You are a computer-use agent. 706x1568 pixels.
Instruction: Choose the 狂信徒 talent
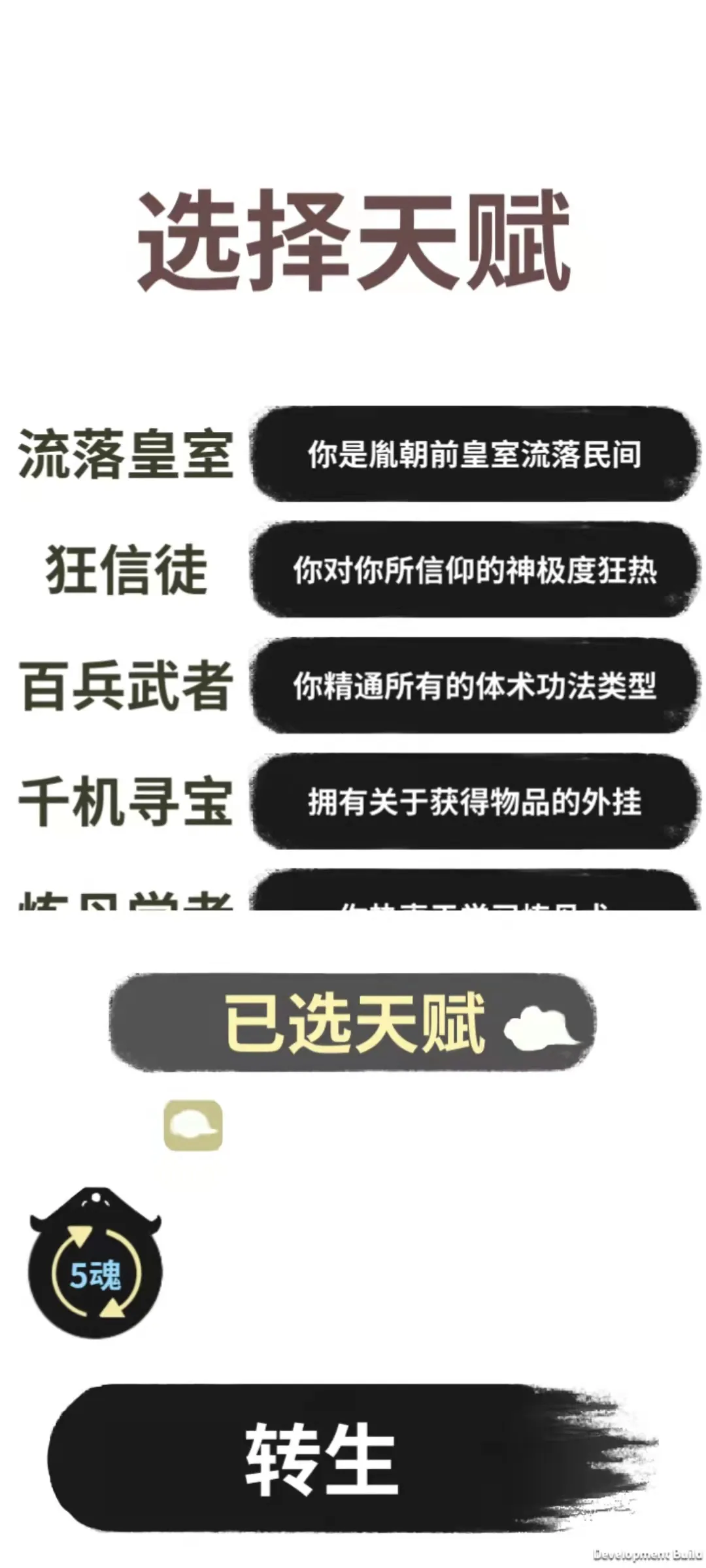[475, 570]
